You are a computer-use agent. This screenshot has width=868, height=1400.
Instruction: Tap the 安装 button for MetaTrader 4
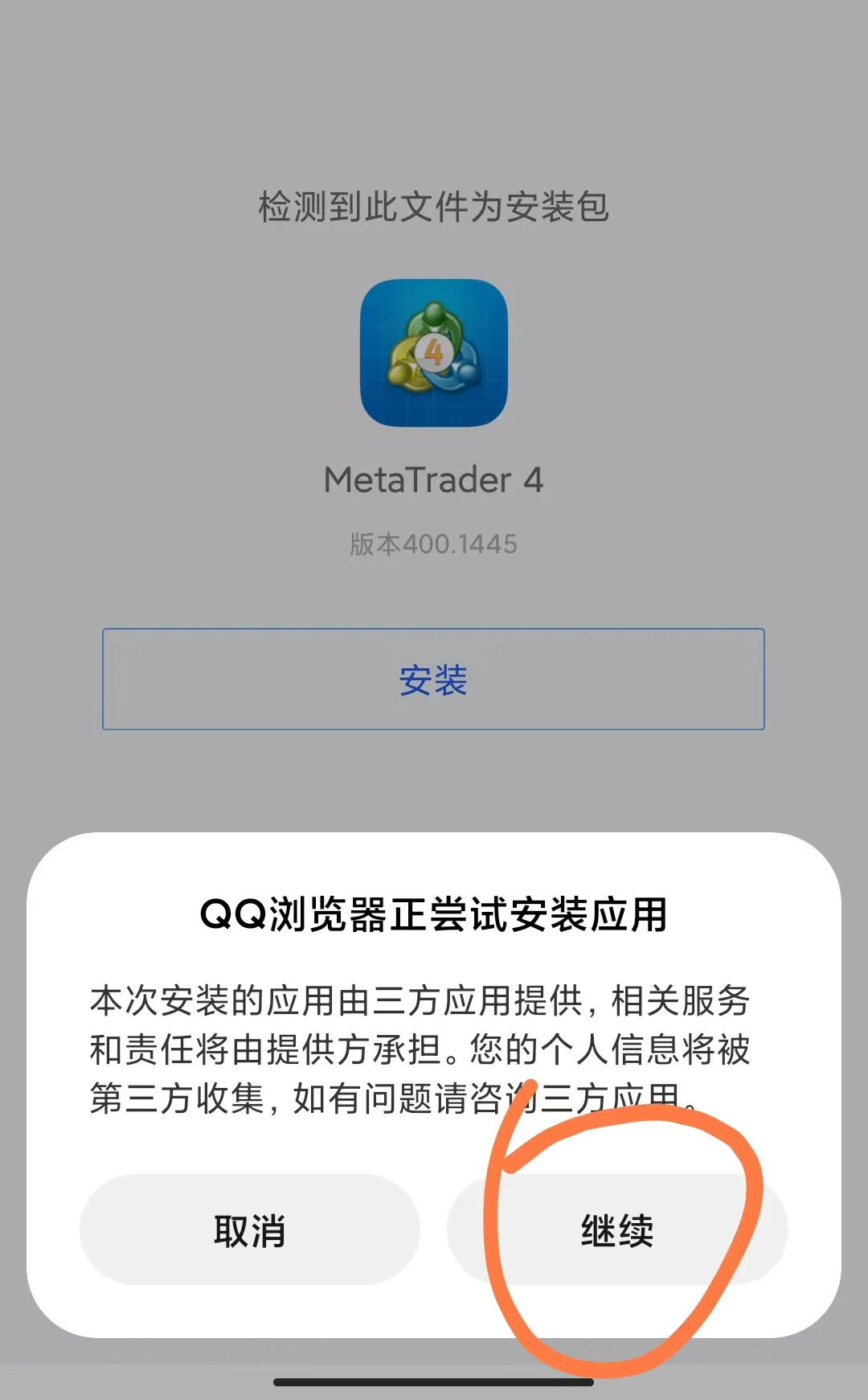(433, 679)
